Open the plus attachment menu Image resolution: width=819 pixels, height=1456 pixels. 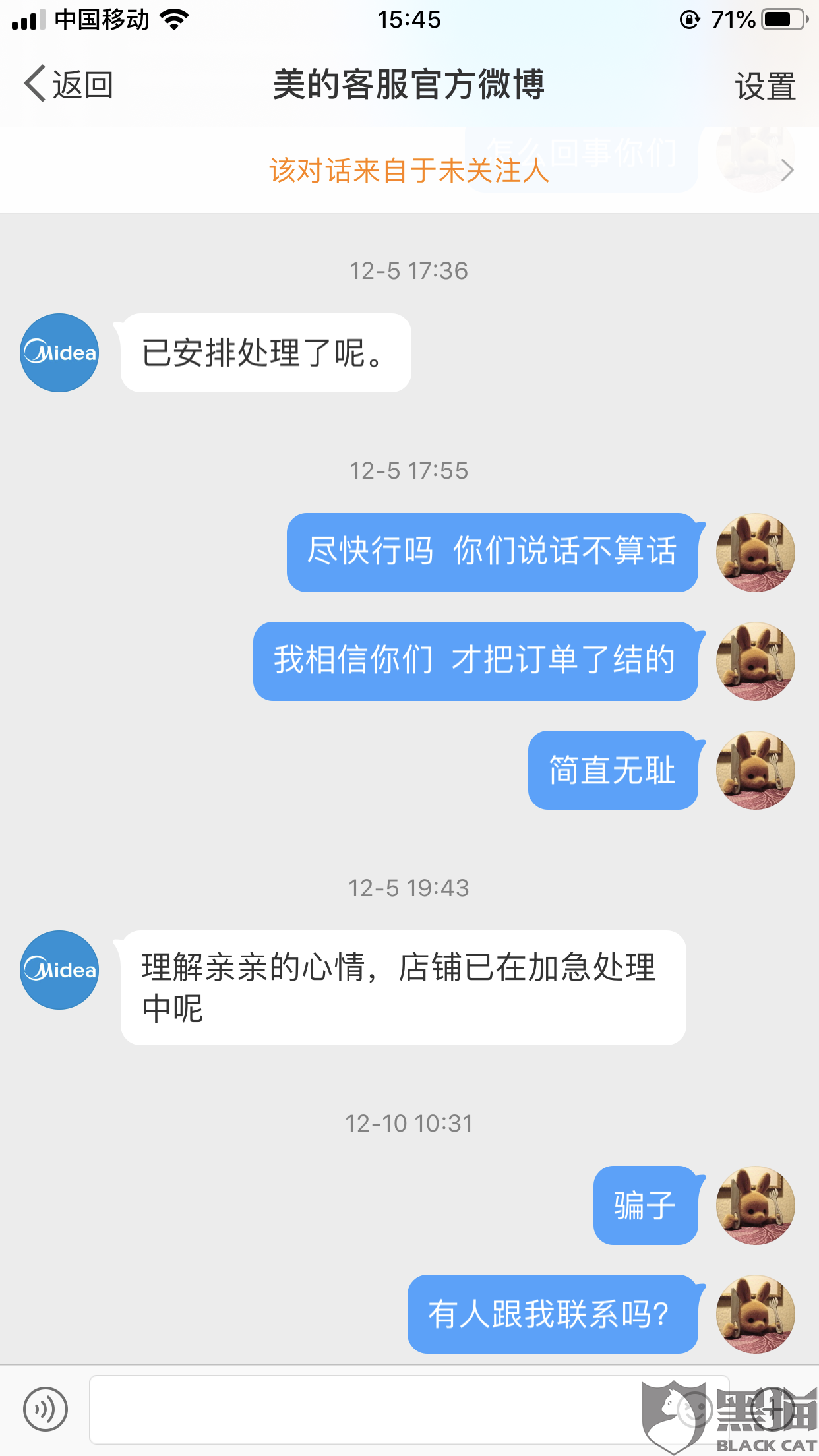point(773,1409)
